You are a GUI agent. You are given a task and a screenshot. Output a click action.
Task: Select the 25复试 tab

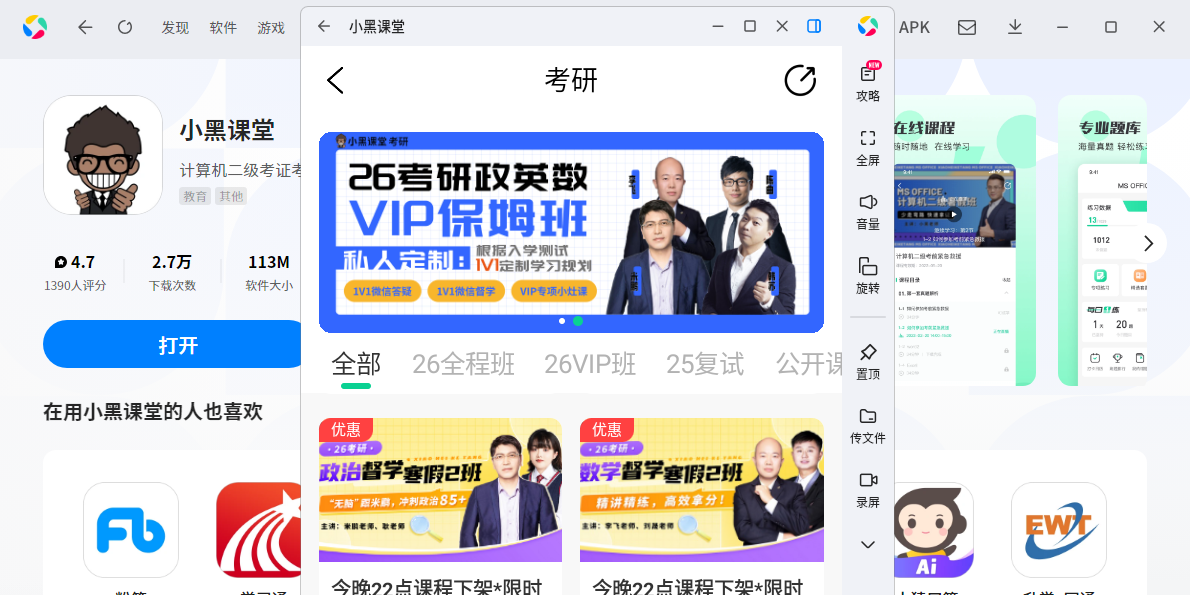(x=705, y=364)
